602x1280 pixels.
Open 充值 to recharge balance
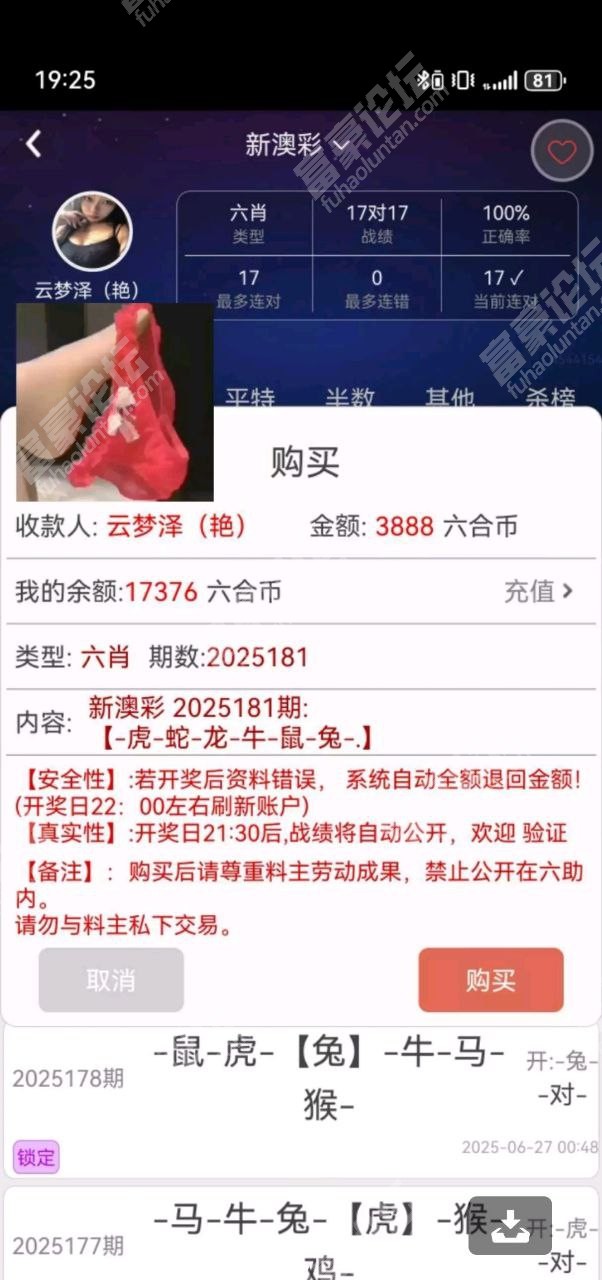pyautogui.click(x=538, y=591)
